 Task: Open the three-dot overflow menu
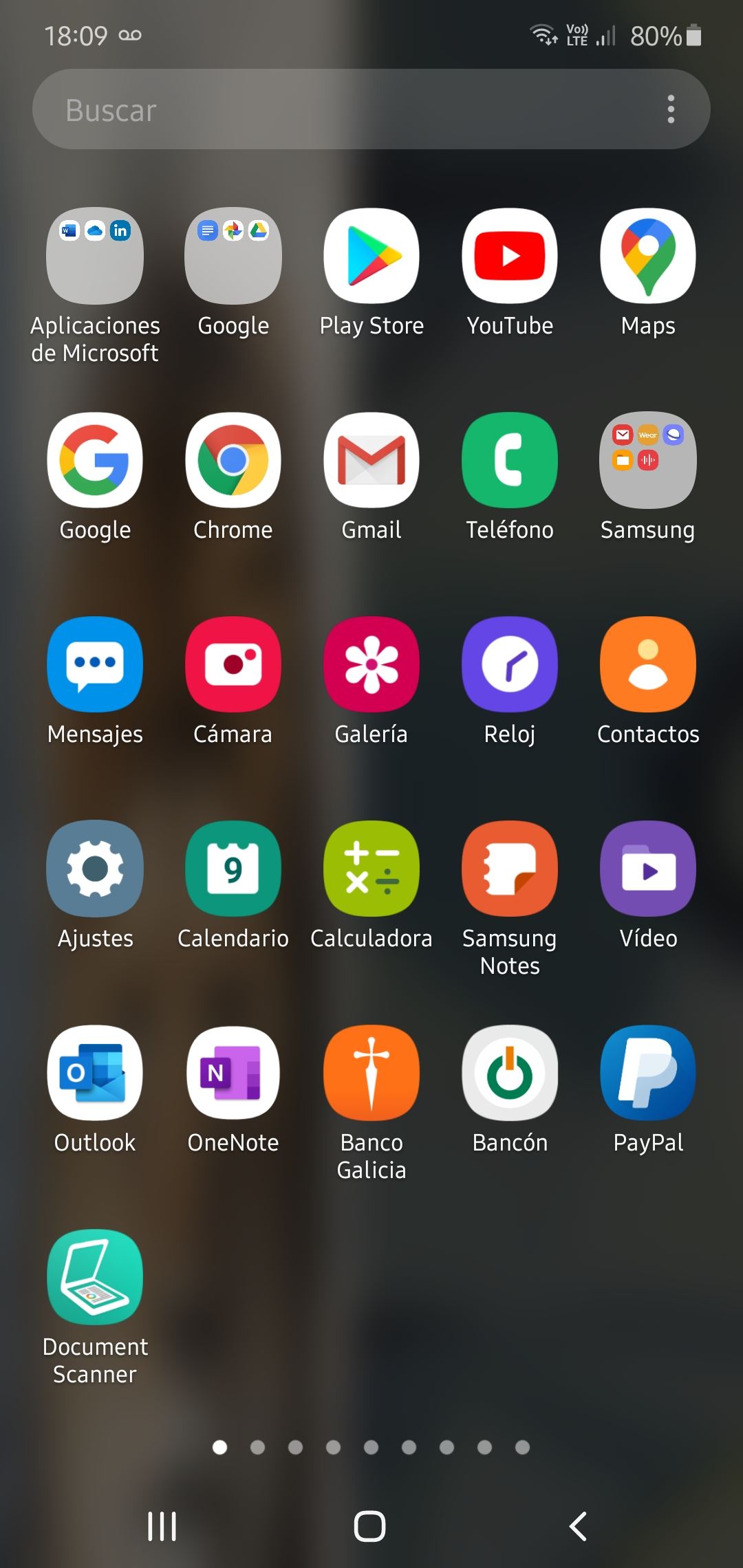(x=671, y=109)
